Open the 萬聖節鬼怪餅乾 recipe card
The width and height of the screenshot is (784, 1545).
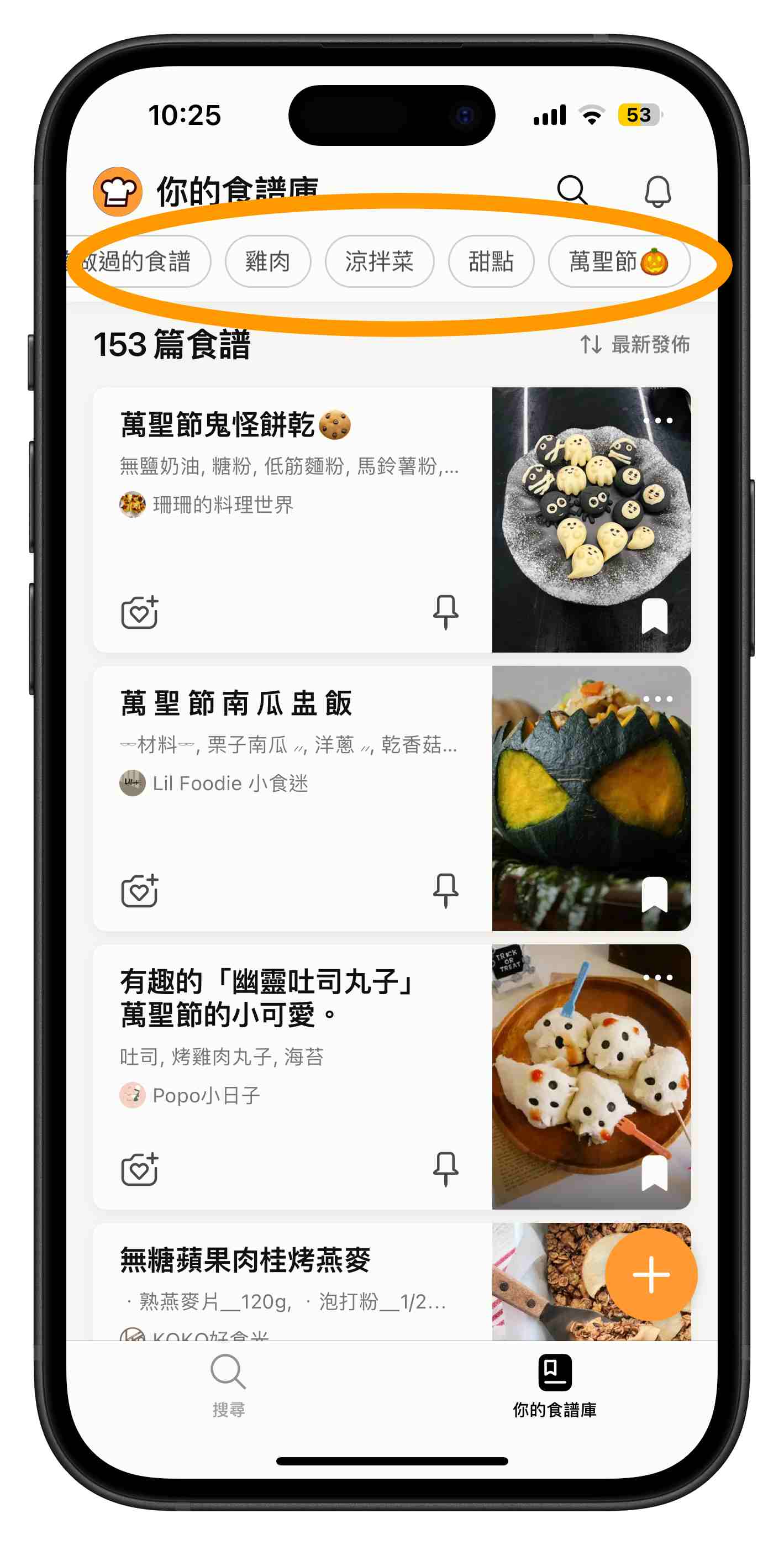point(392,519)
